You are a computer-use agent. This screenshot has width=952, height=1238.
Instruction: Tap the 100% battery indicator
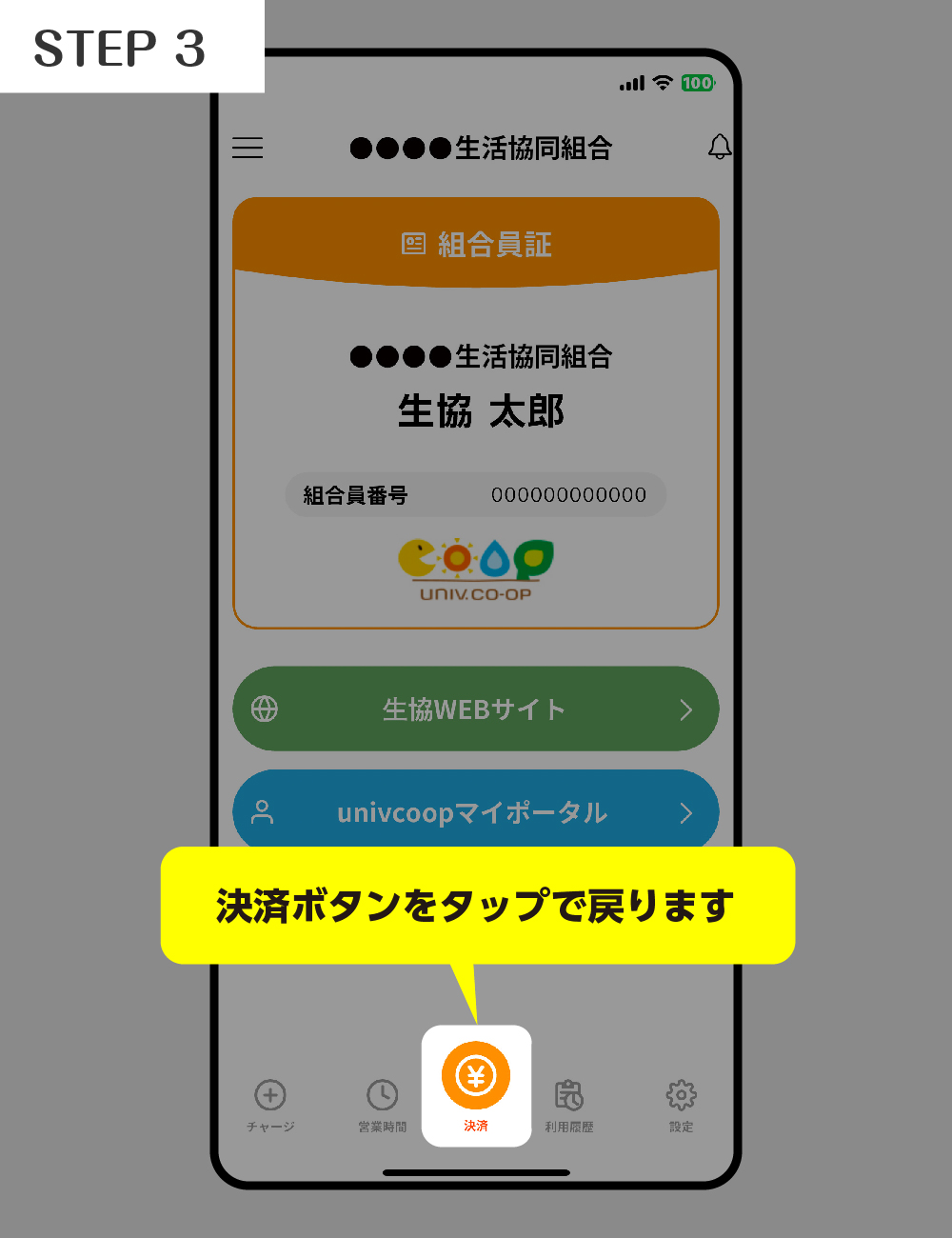pos(697,83)
